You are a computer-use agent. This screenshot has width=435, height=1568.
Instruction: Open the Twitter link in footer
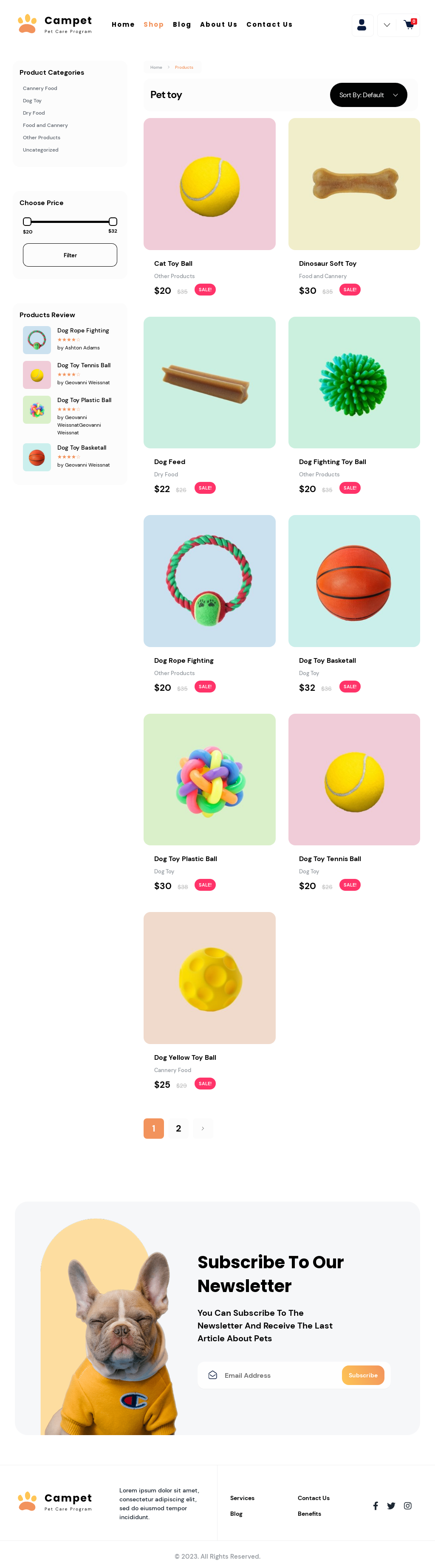[x=391, y=1505]
